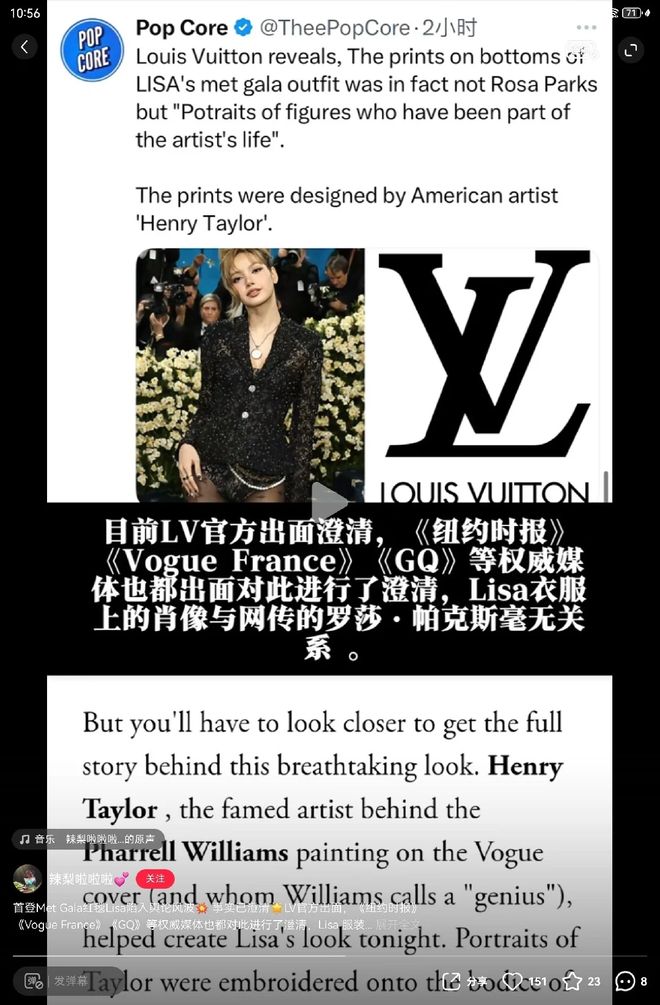Screen dimensions: 660x1005
Task: Resume video playback
Action: pos(329,503)
